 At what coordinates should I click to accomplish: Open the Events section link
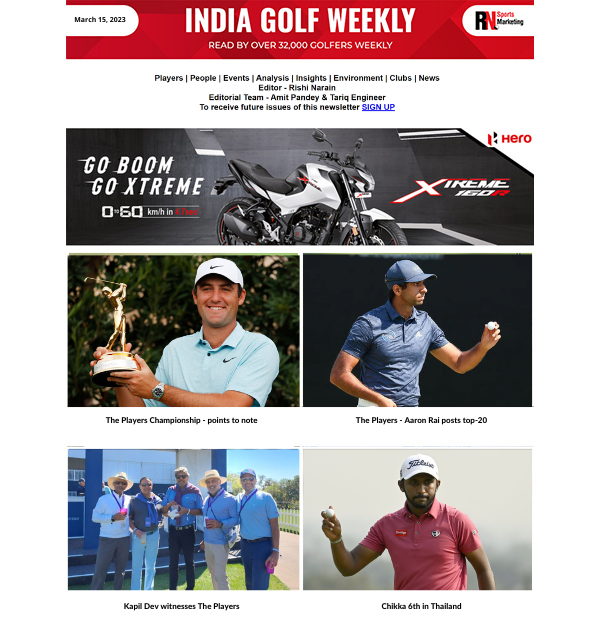(x=236, y=78)
